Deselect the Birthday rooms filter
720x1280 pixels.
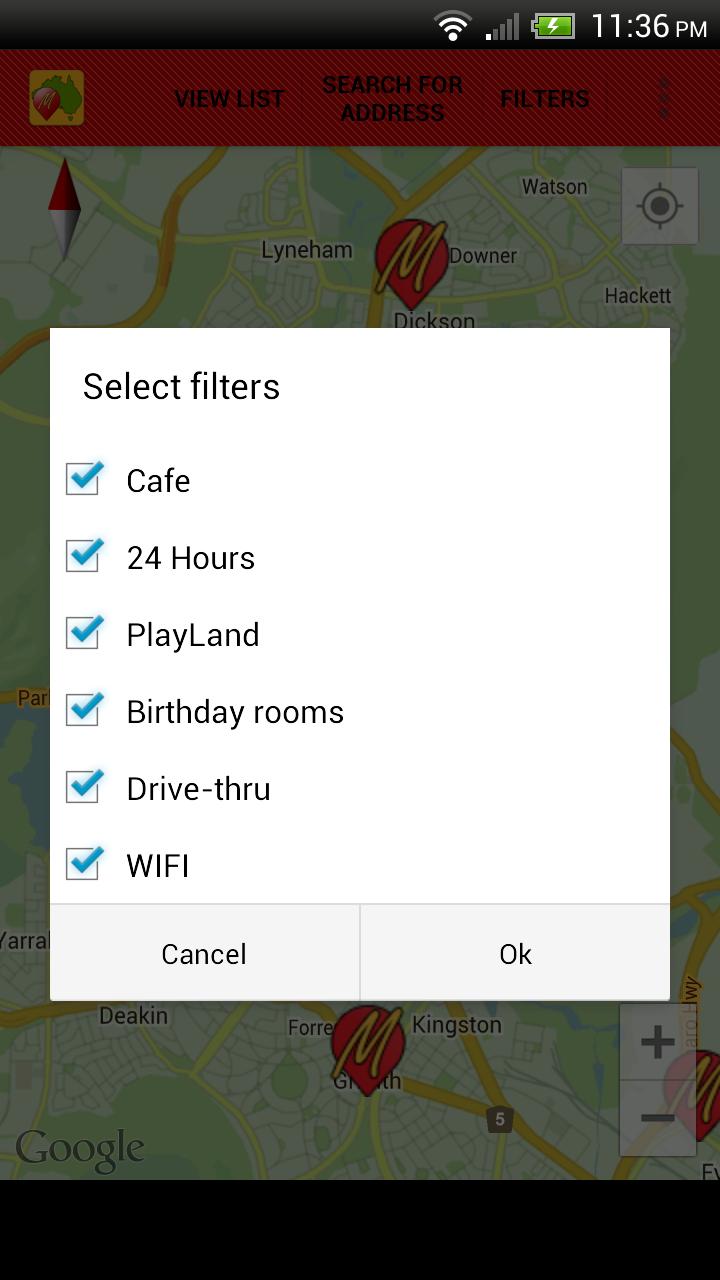pos(84,711)
